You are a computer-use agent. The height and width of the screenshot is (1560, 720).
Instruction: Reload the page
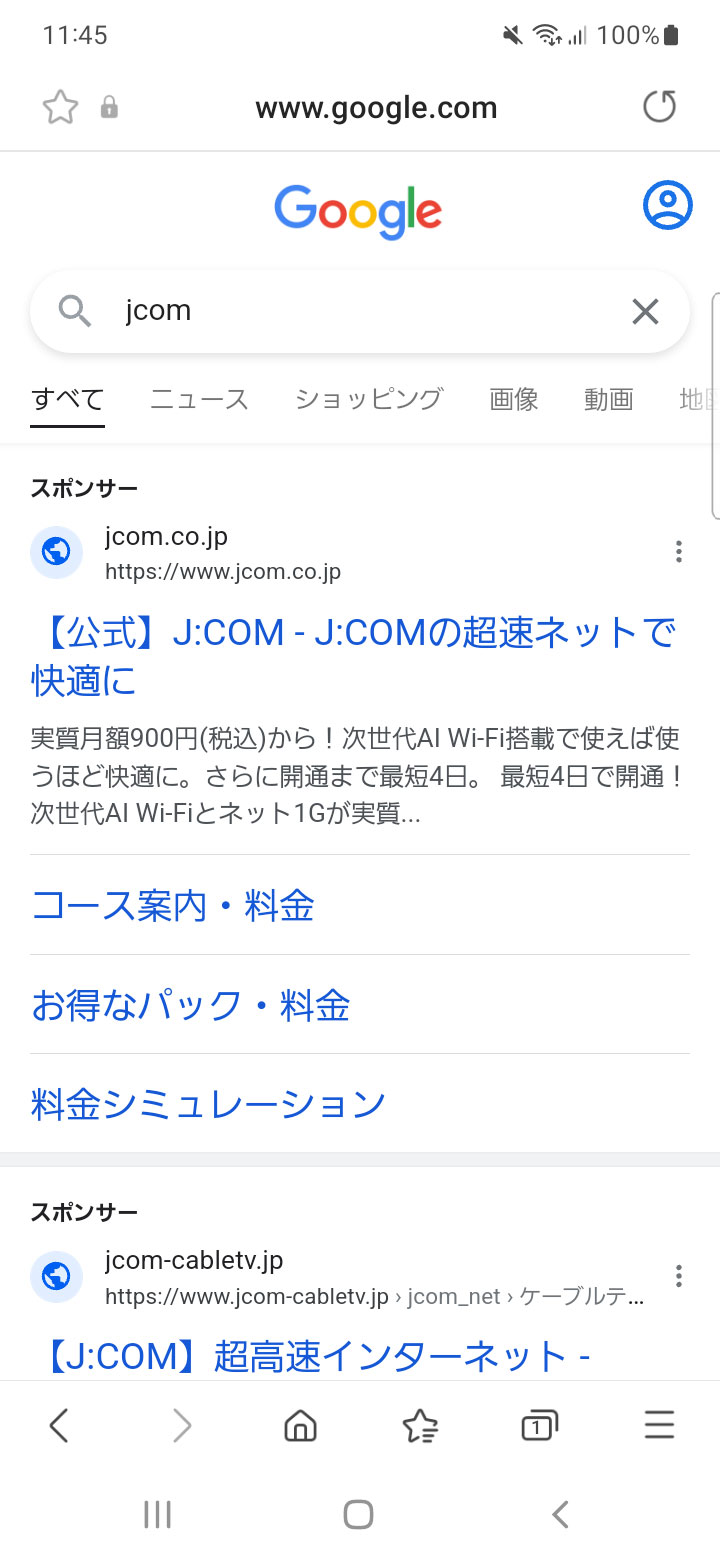(659, 107)
